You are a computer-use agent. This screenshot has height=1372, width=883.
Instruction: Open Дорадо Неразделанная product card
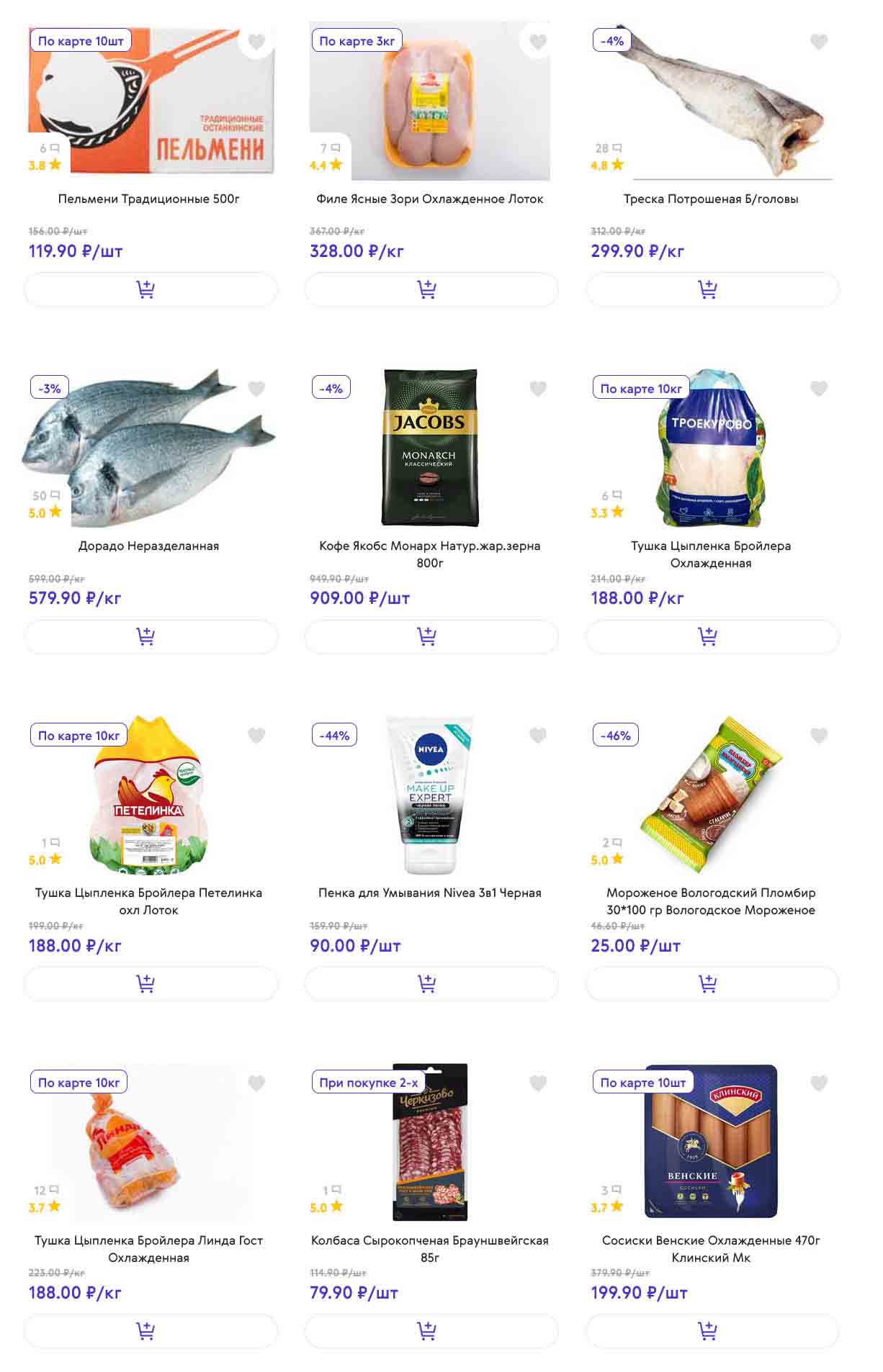pos(148,546)
